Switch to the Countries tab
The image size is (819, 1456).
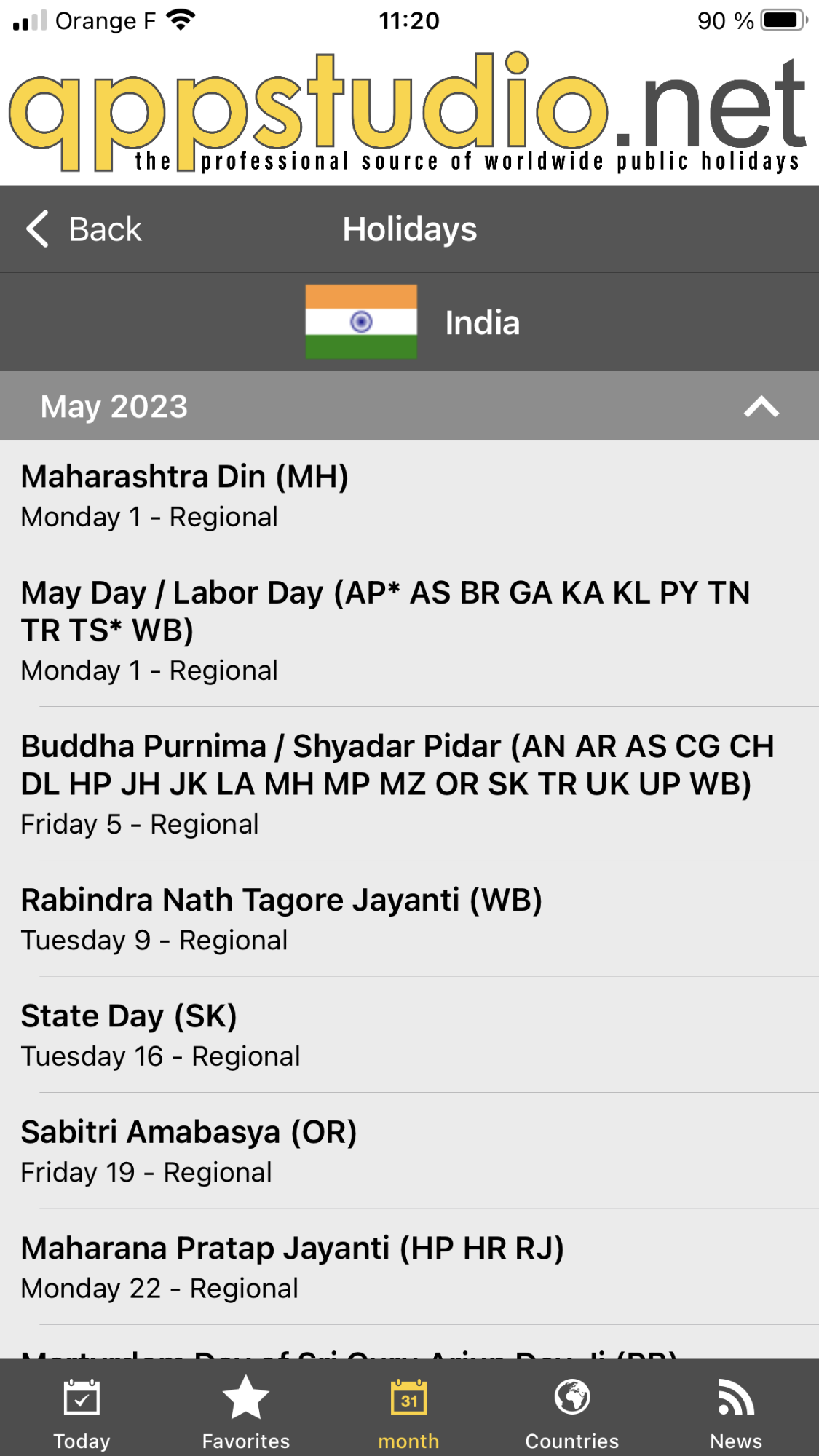pos(572,1414)
